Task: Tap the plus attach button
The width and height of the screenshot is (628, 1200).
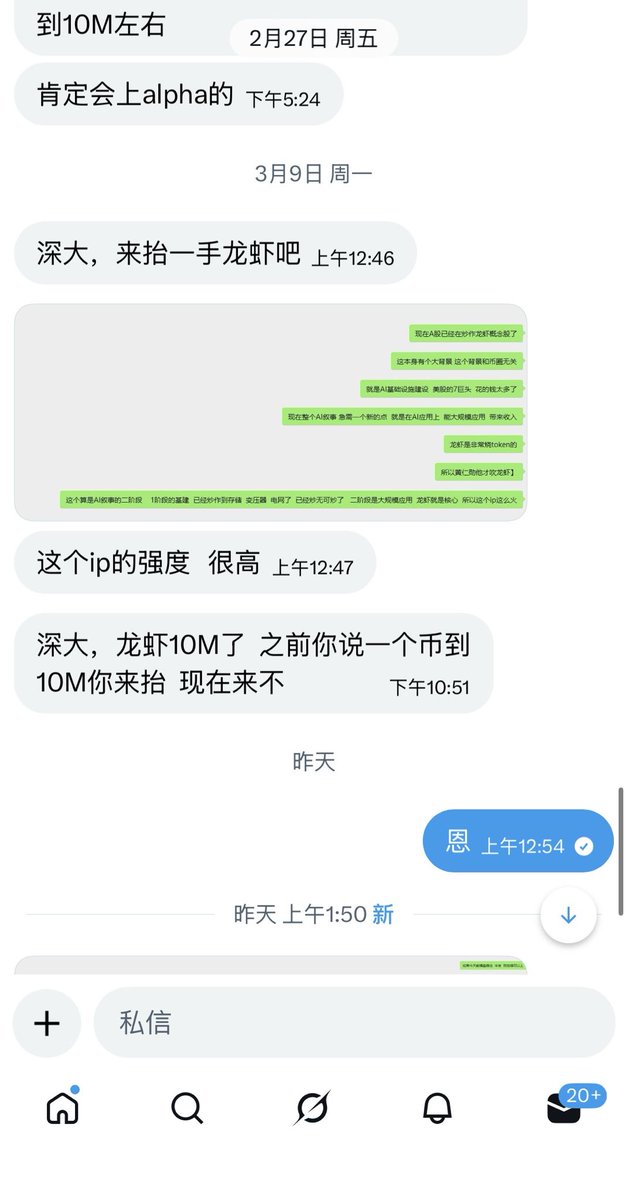Action: point(47,1022)
